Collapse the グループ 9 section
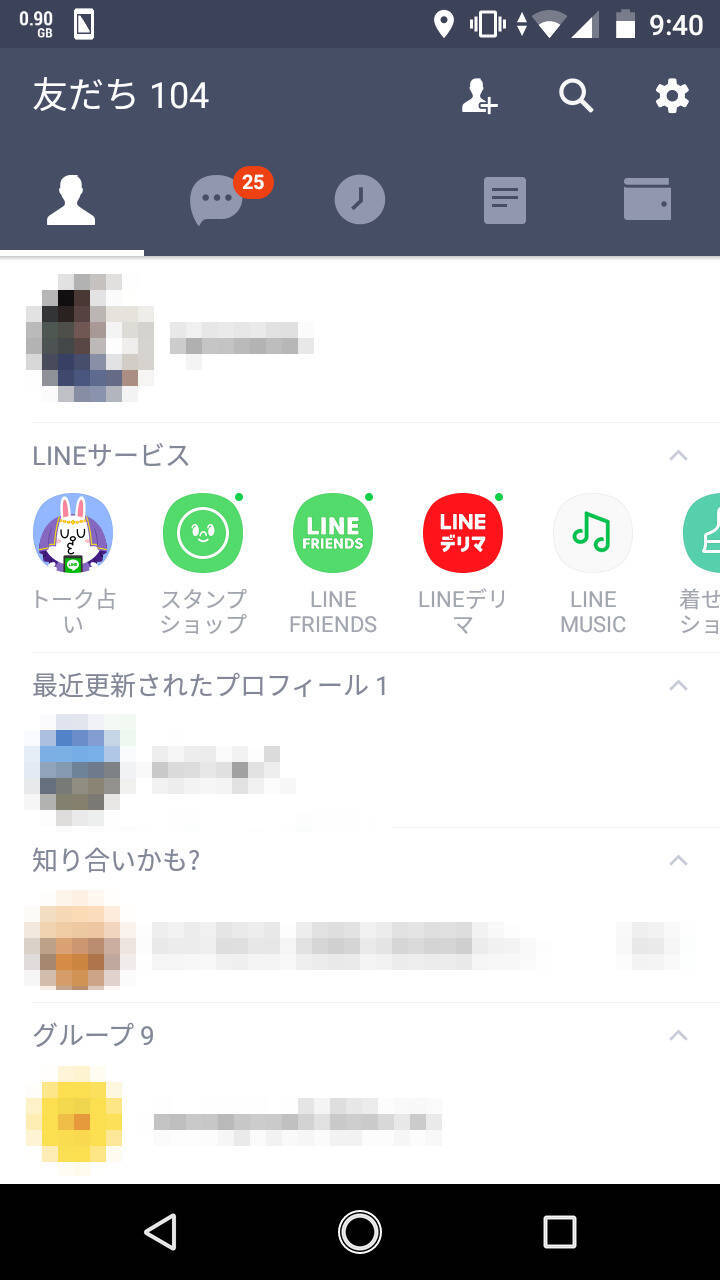Viewport: 720px width, 1280px height. coord(678,1035)
